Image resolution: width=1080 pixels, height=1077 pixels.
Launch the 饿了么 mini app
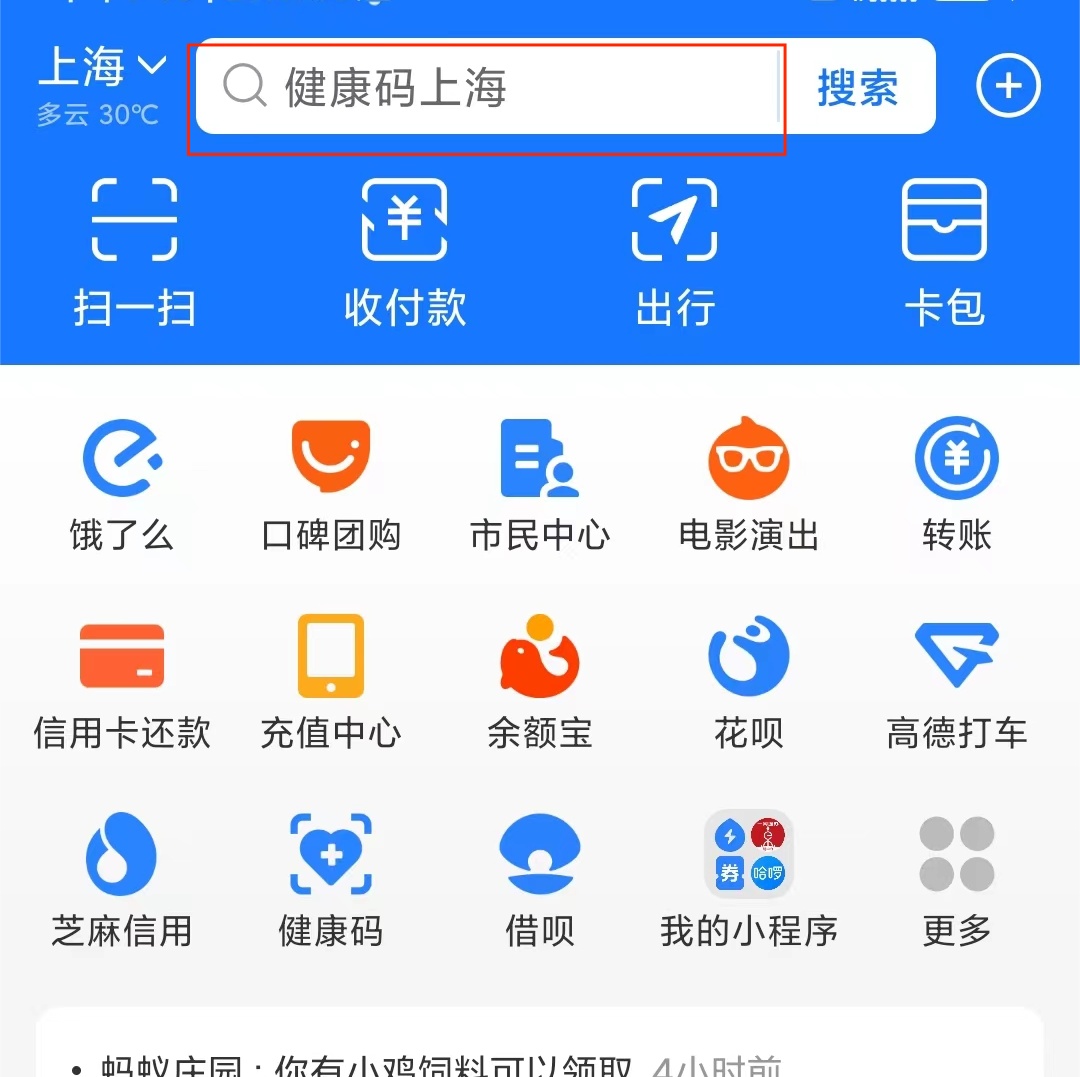click(122, 485)
